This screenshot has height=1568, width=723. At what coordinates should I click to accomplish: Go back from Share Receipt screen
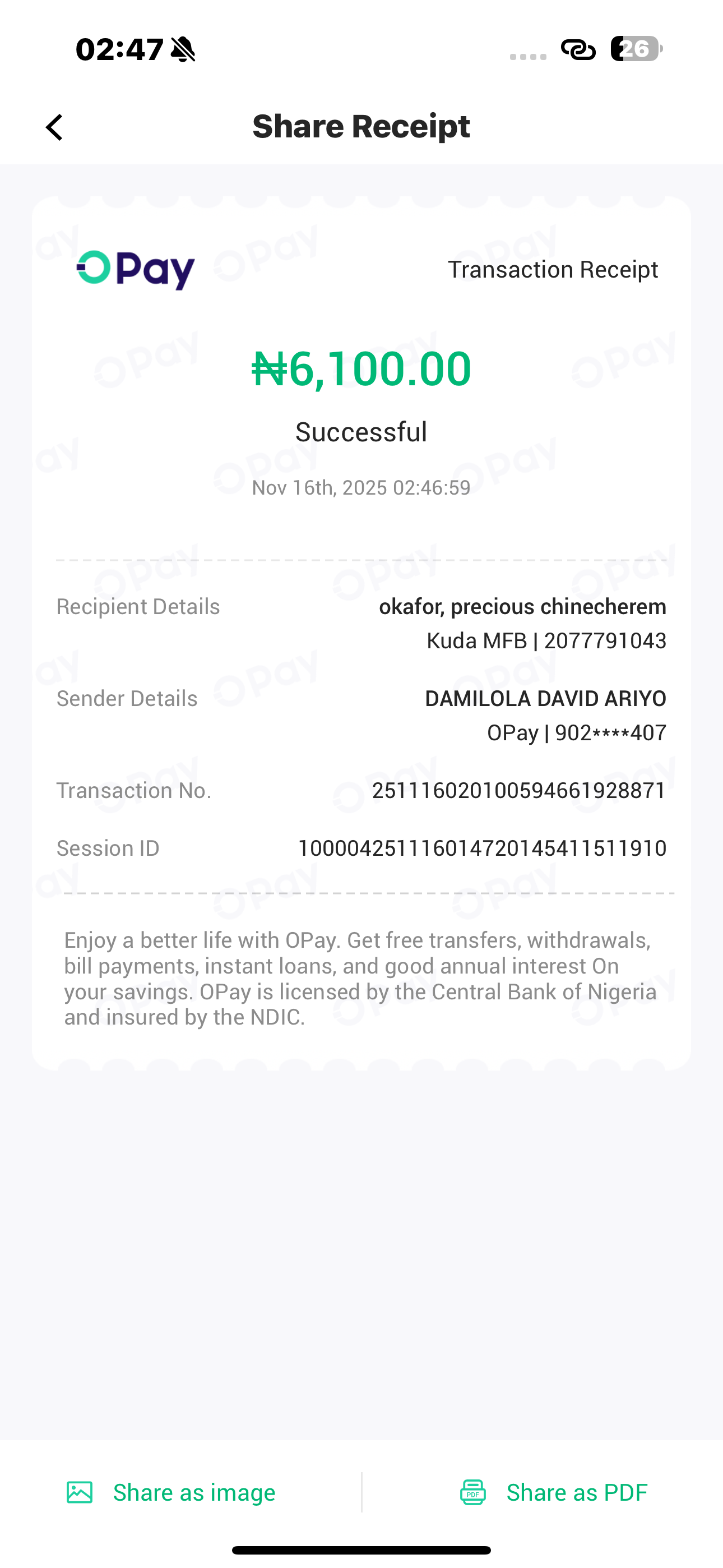coord(55,127)
